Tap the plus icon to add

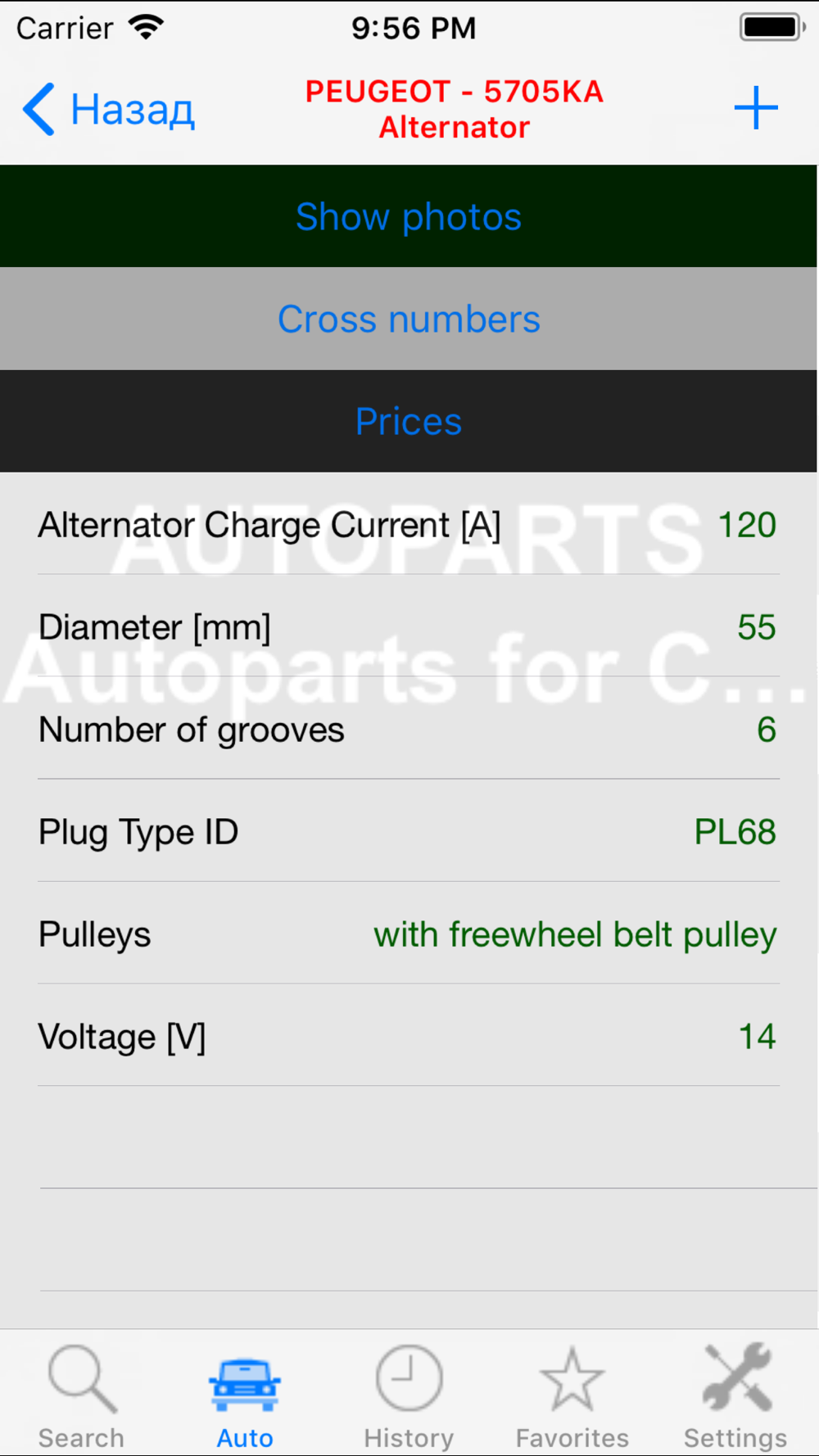point(755,108)
